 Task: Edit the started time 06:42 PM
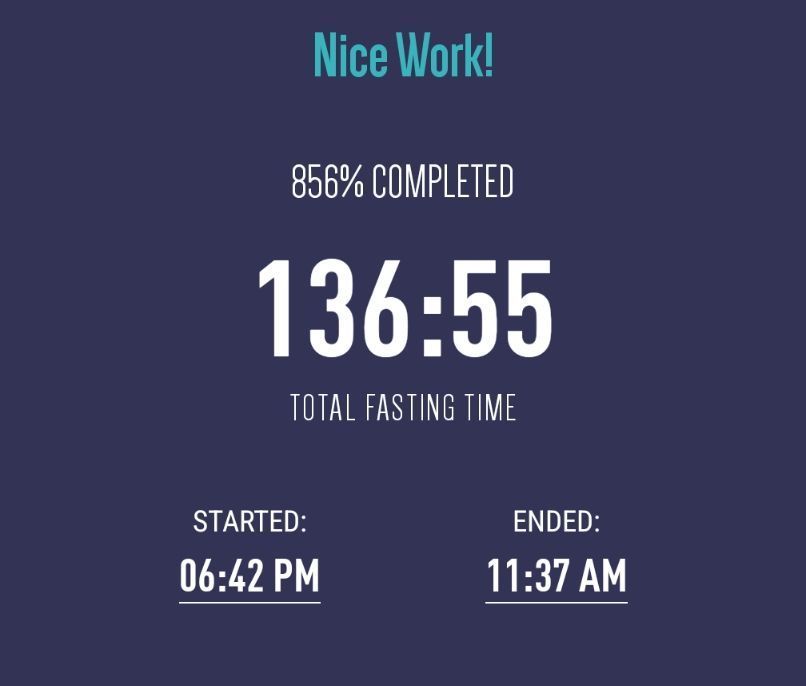click(249, 577)
